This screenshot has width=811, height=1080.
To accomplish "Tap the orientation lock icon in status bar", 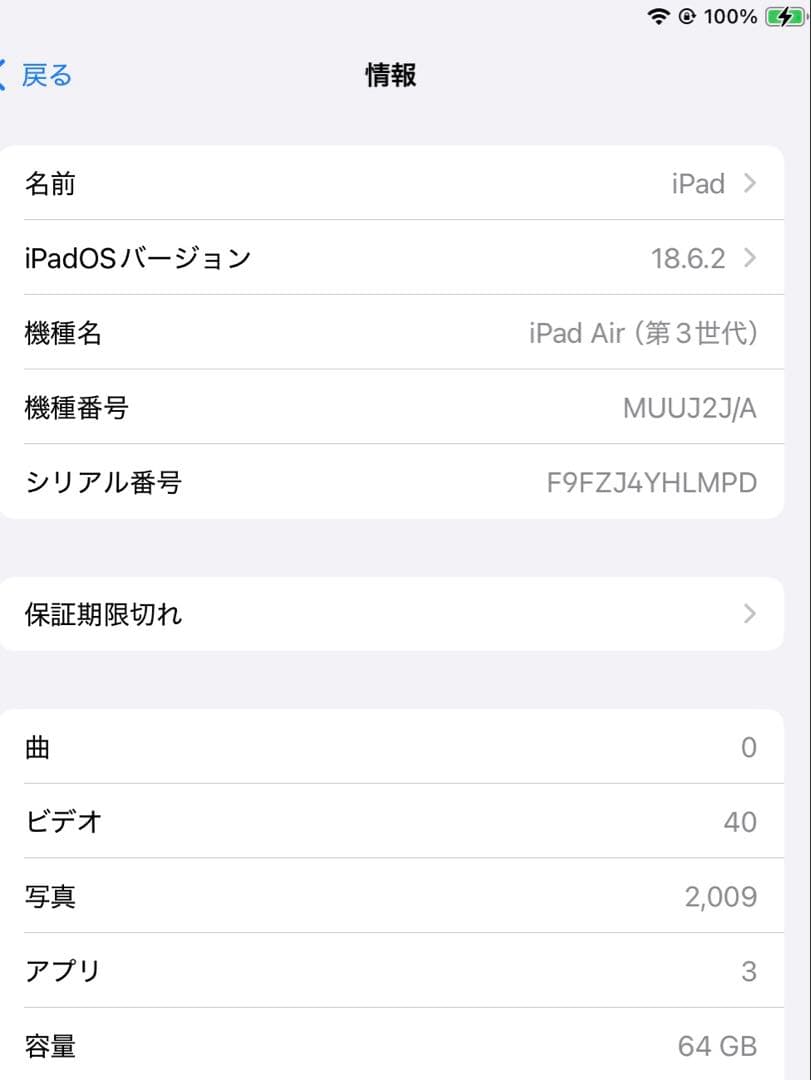I will tap(686, 16).
